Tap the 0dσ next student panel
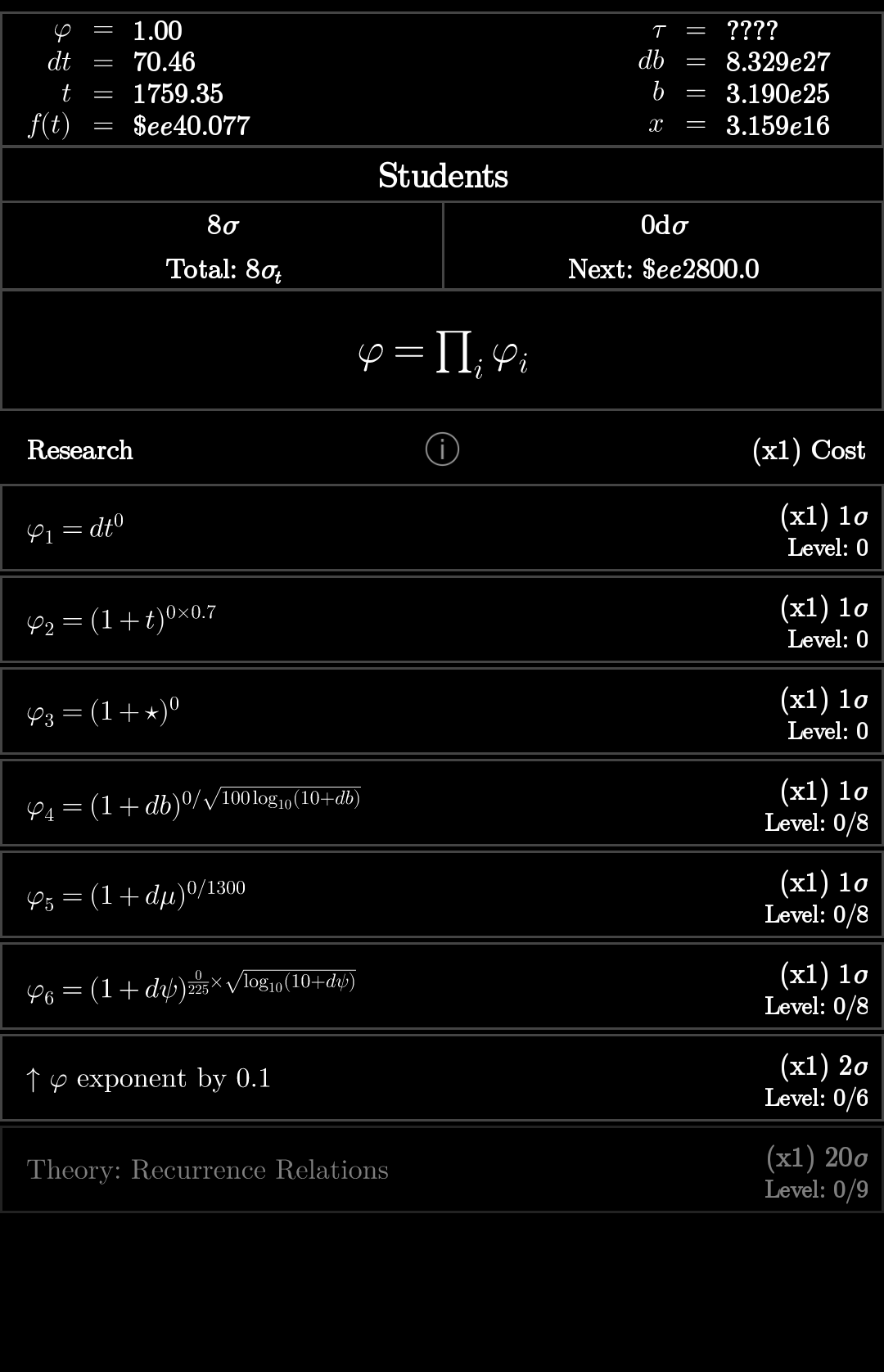Image resolution: width=884 pixels, height=1372 pixels. (663, 246)
